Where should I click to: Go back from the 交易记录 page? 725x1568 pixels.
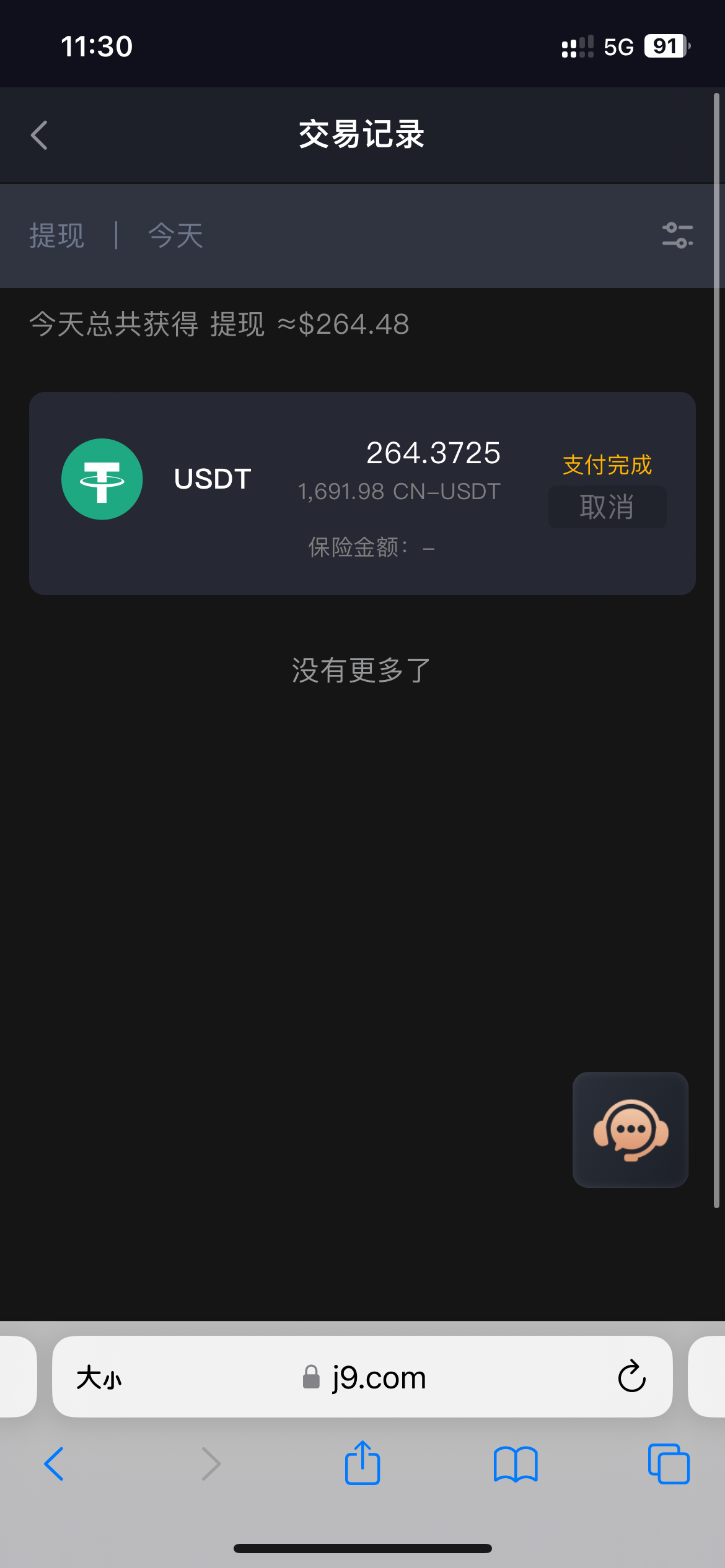(39, 135)
